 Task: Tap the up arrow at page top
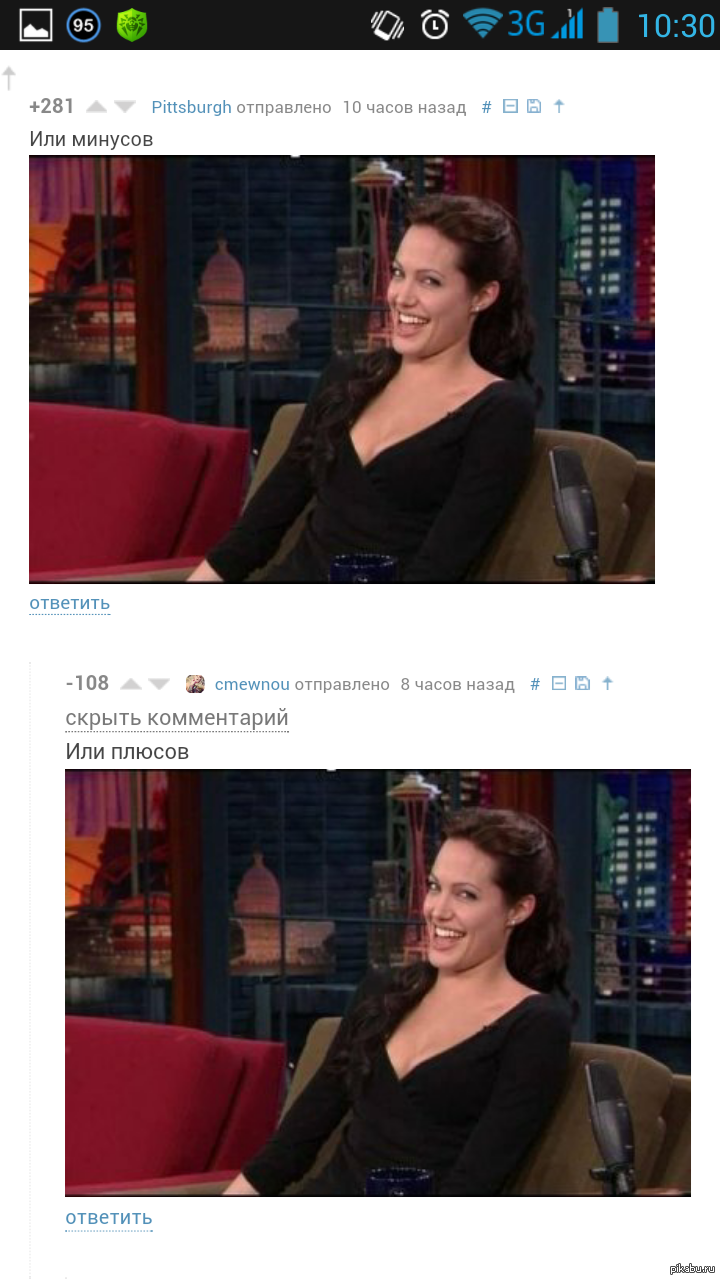tap(10, 78)
